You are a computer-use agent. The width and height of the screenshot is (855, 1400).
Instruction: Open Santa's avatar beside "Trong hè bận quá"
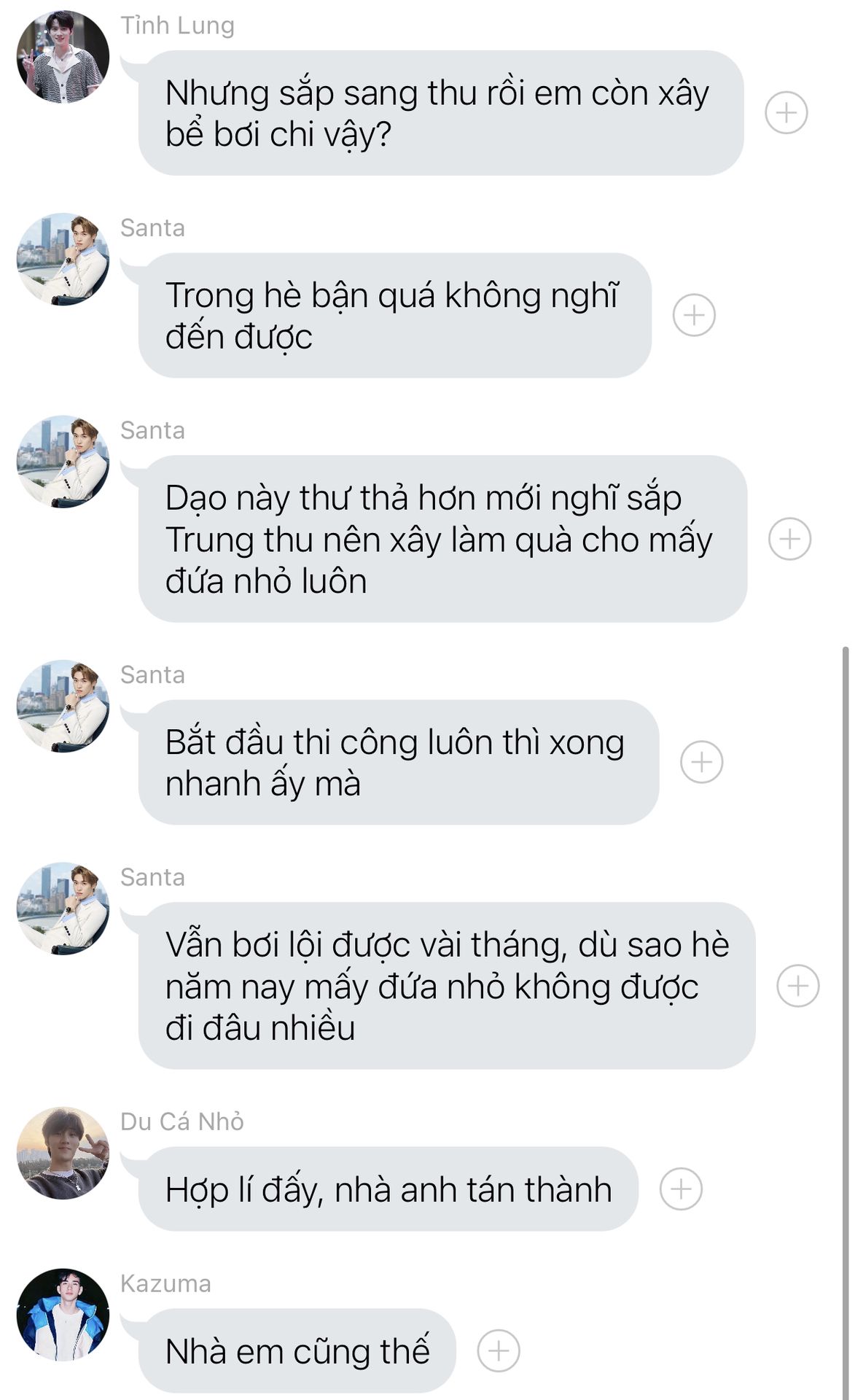[63, 259]
